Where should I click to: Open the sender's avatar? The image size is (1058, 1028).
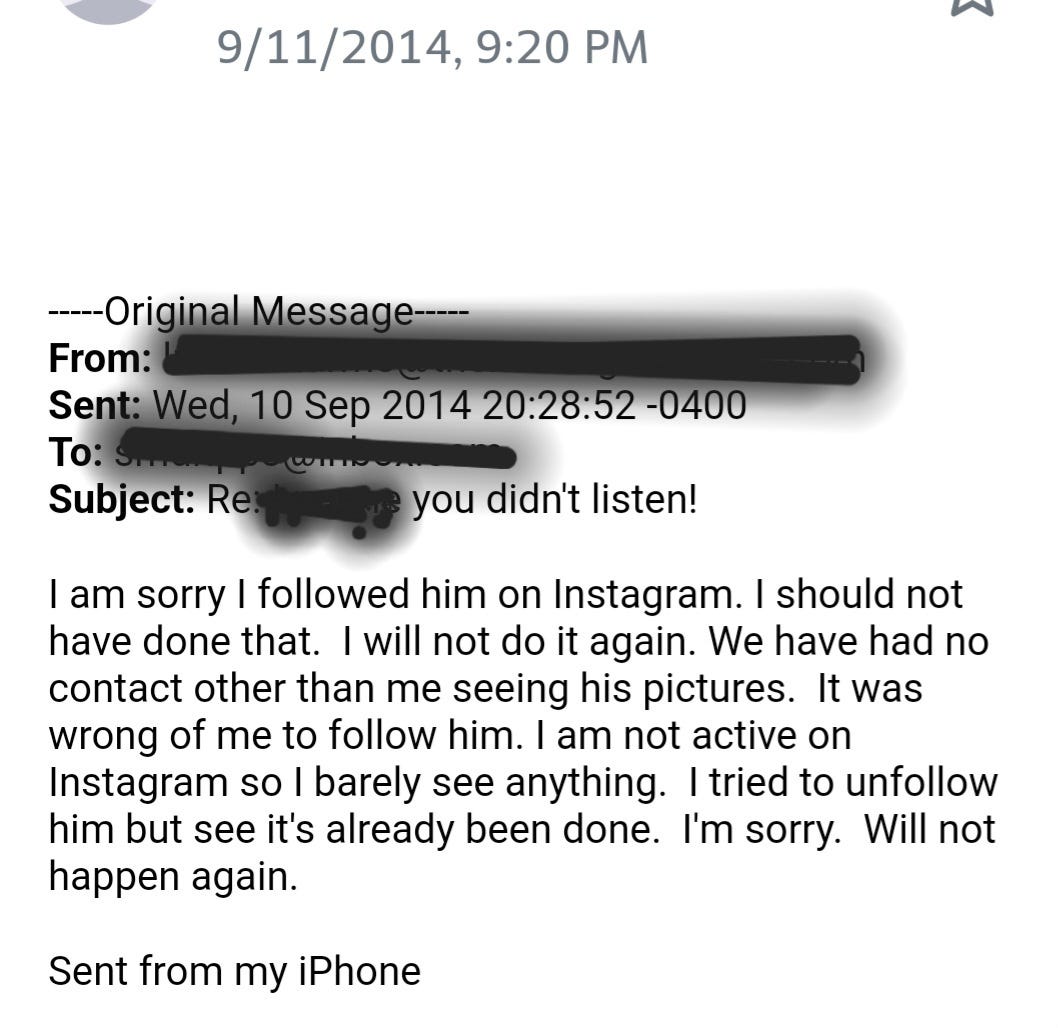click(108, 7)
